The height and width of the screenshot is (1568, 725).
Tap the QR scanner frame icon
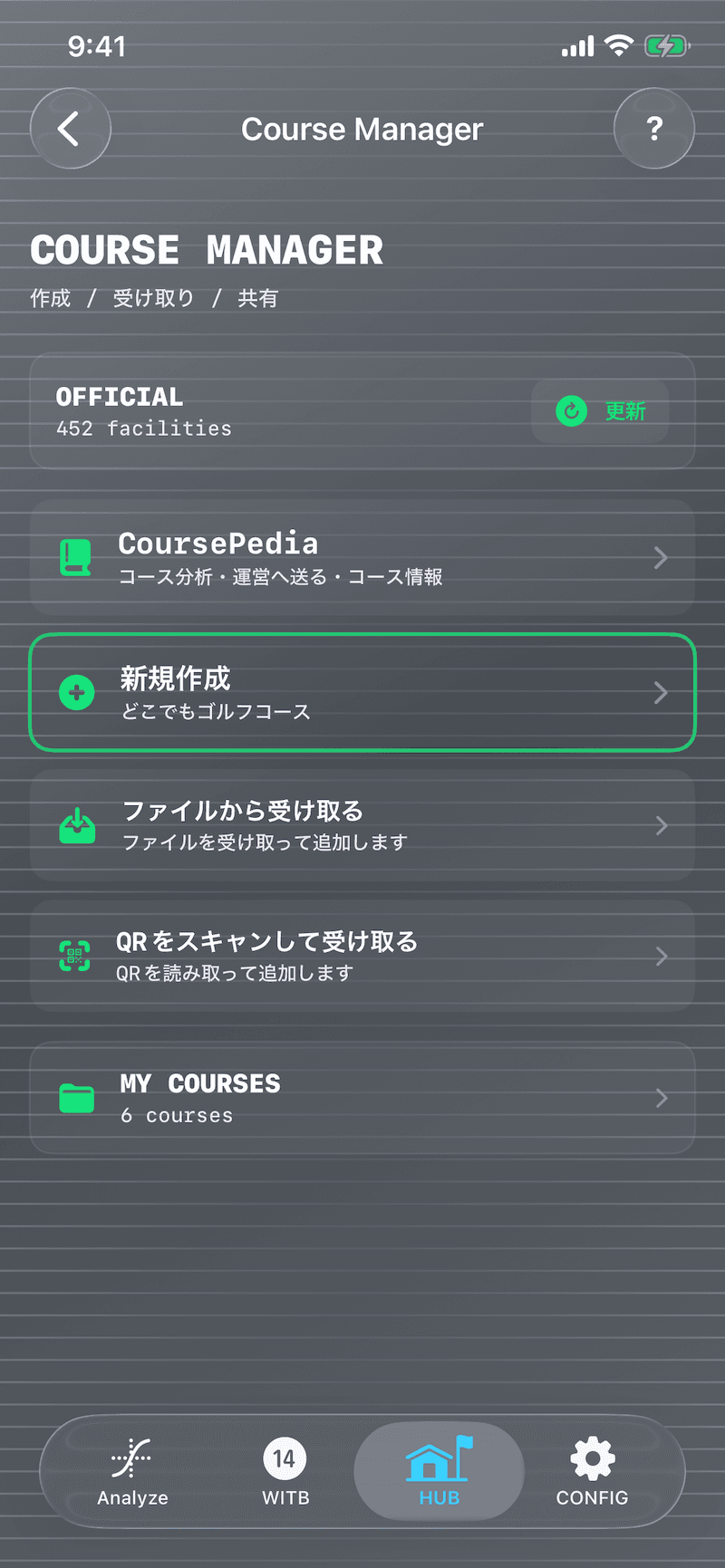point(78,955)
